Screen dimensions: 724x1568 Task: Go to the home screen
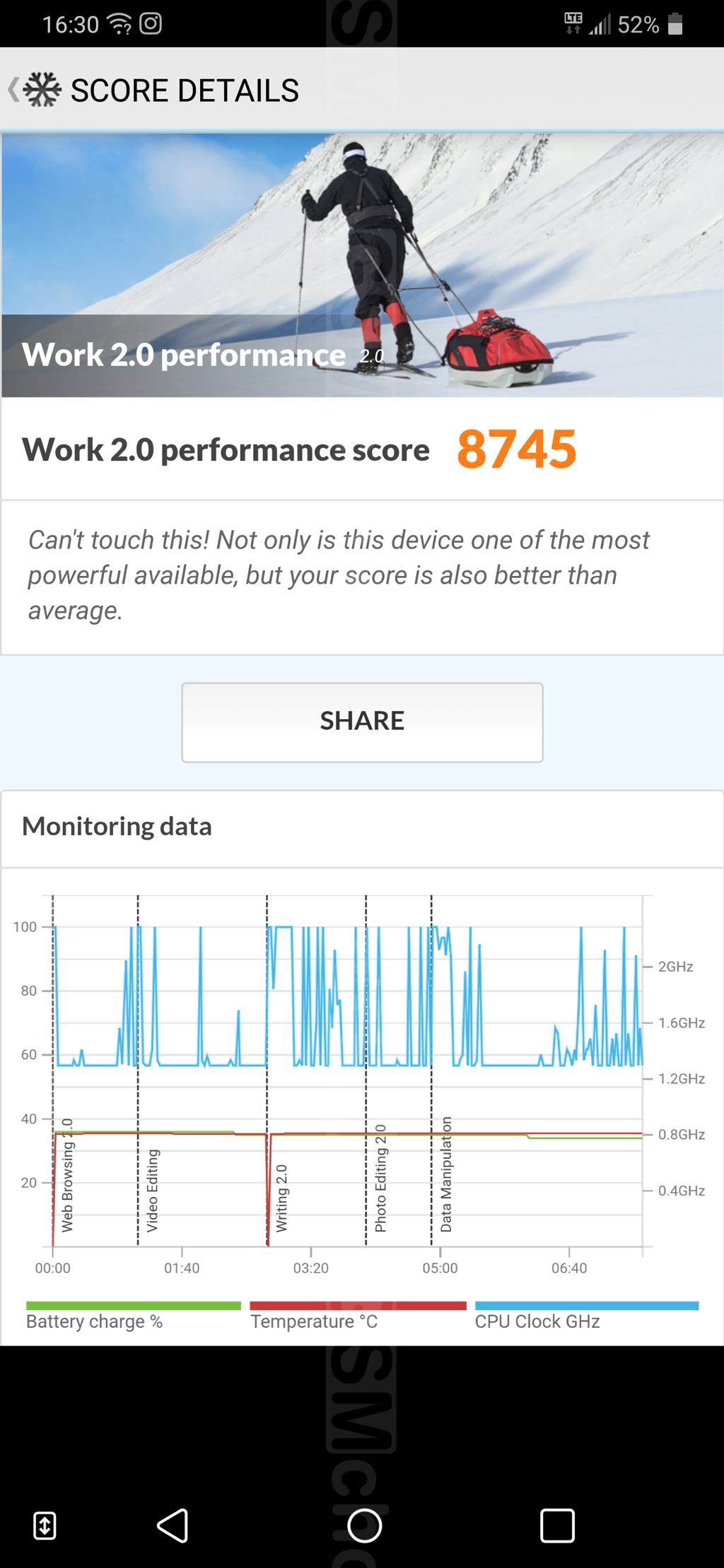pyautogui.click(x=364, y=1525)
